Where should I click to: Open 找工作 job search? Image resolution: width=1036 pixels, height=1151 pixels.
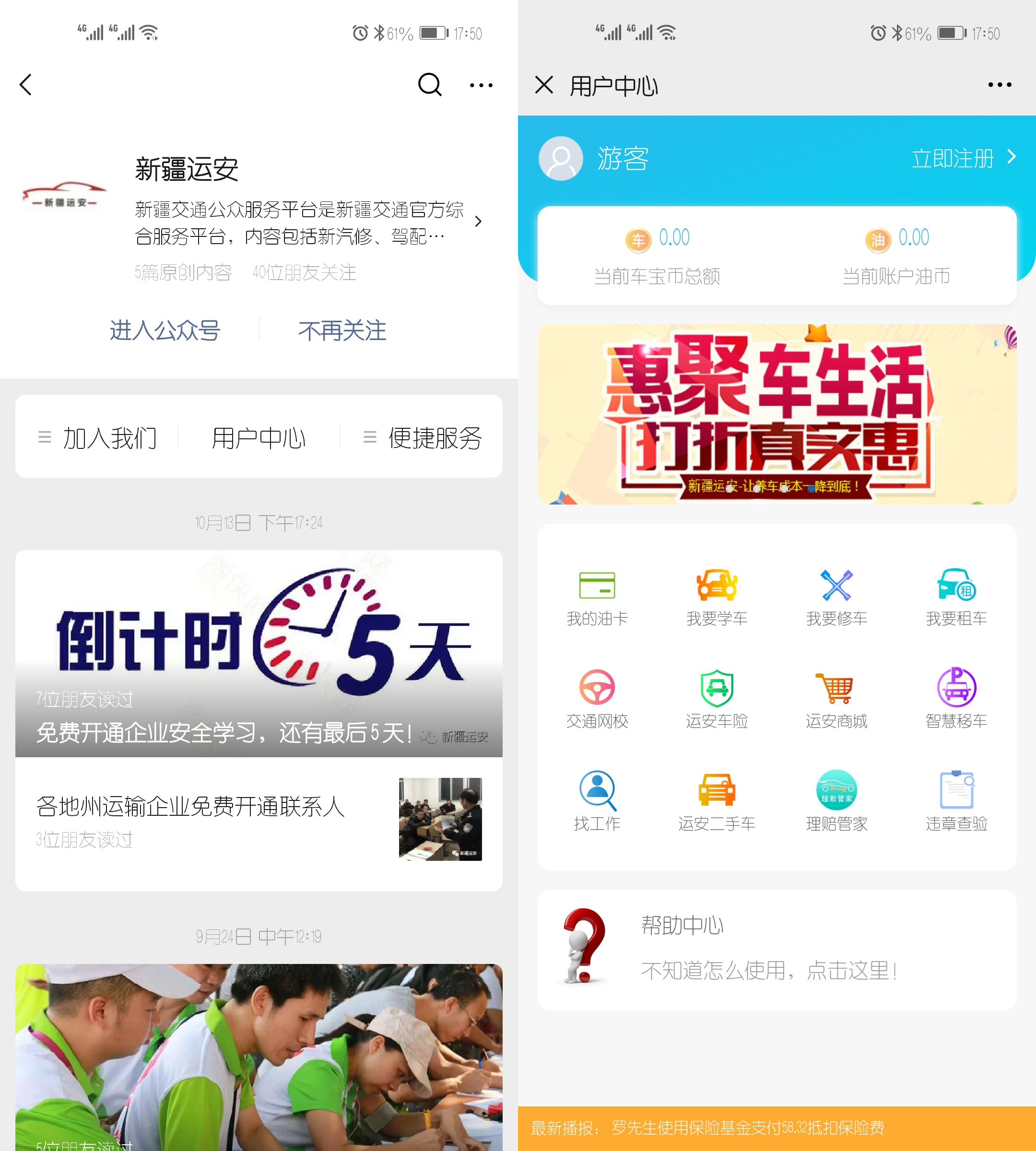click(597, 801)
